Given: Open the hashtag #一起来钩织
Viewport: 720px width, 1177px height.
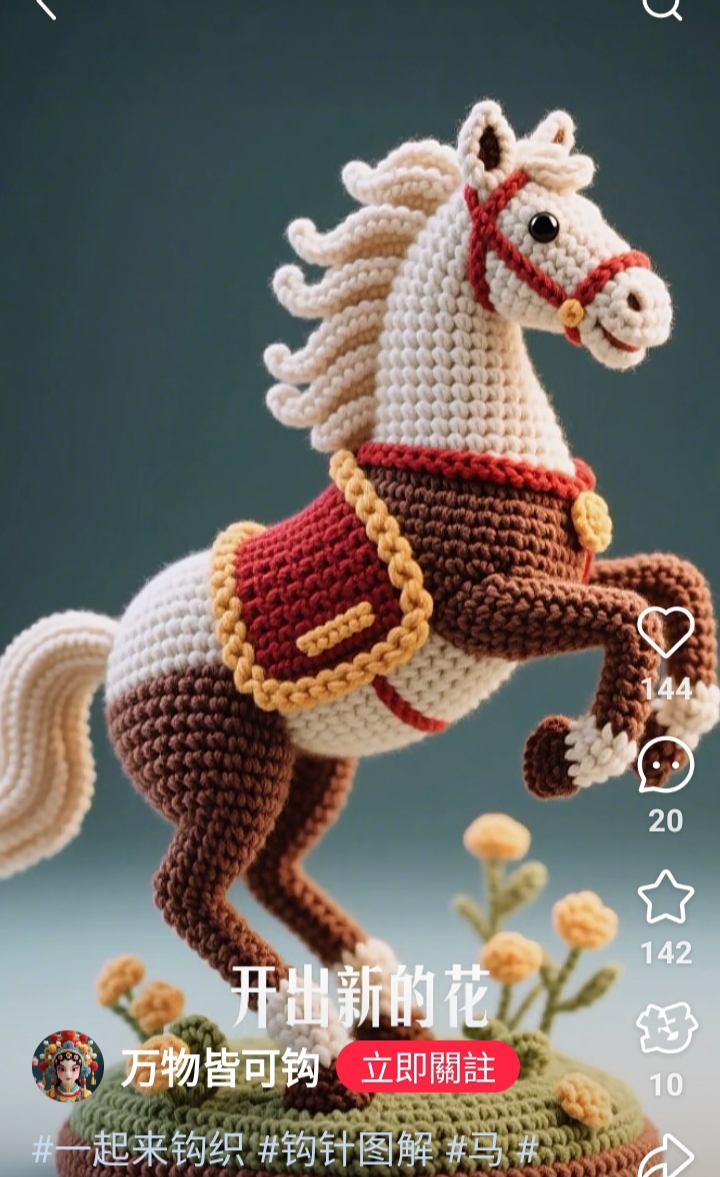Looking at the screenshot, I should coord(139,1150).
